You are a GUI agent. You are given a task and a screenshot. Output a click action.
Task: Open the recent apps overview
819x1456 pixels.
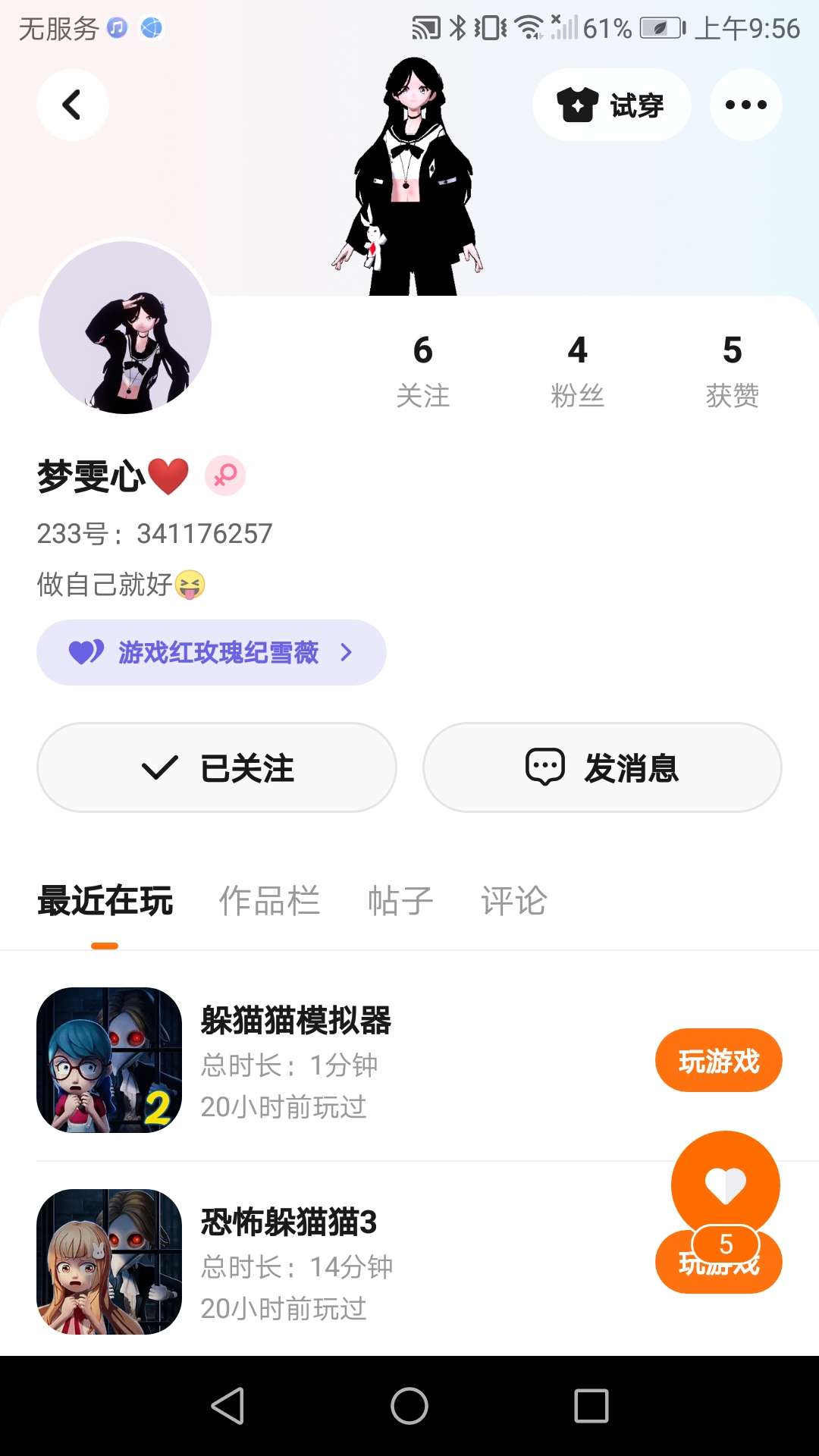591,1406
